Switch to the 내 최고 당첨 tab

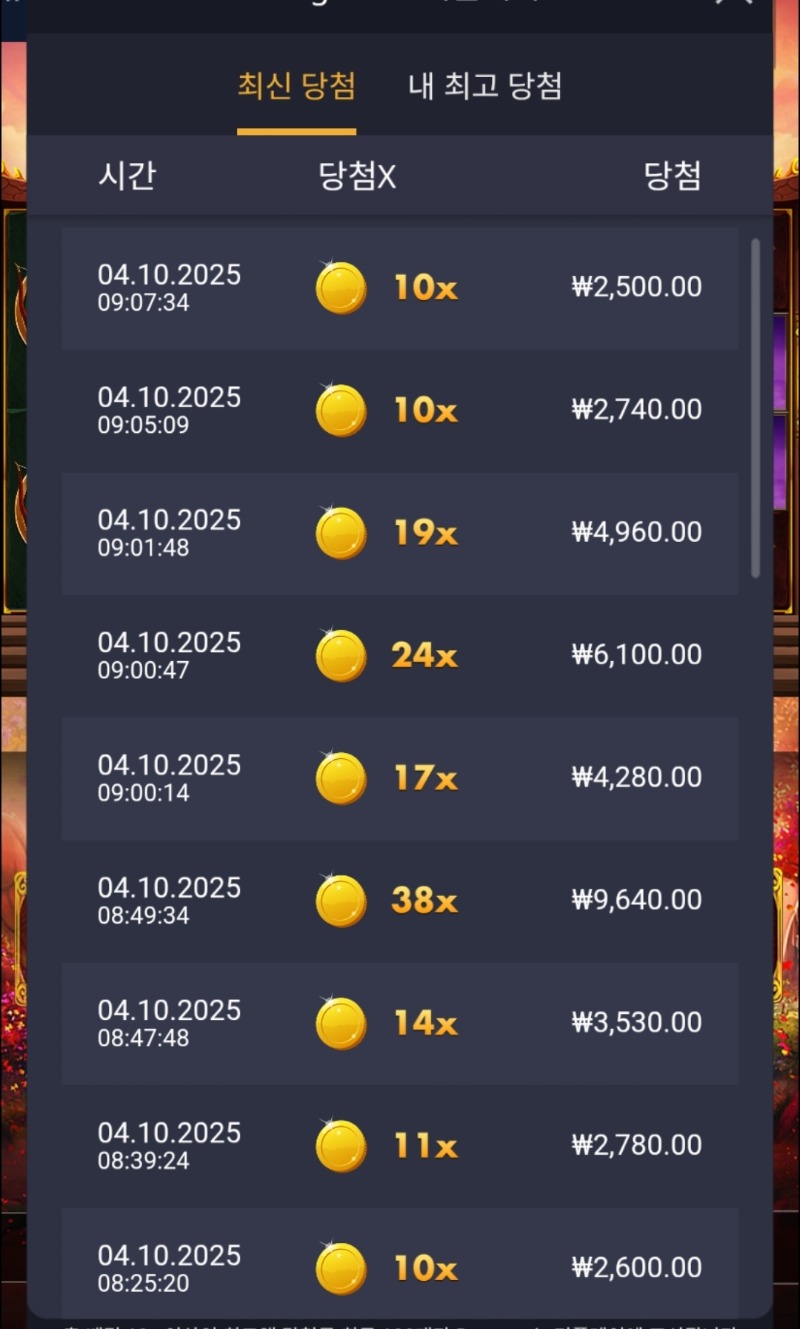(485, 87)
